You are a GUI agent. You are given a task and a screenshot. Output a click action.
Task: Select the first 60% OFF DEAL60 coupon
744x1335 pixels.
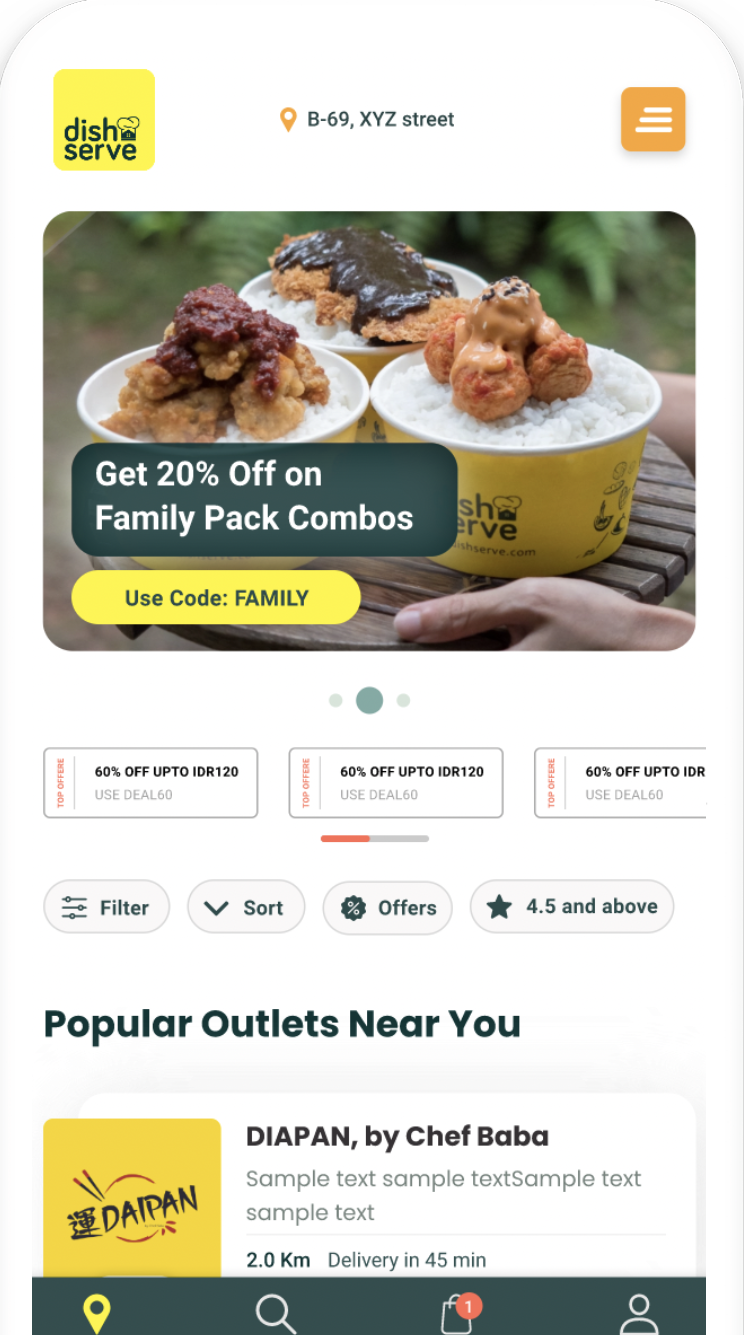tap(150, 783)
